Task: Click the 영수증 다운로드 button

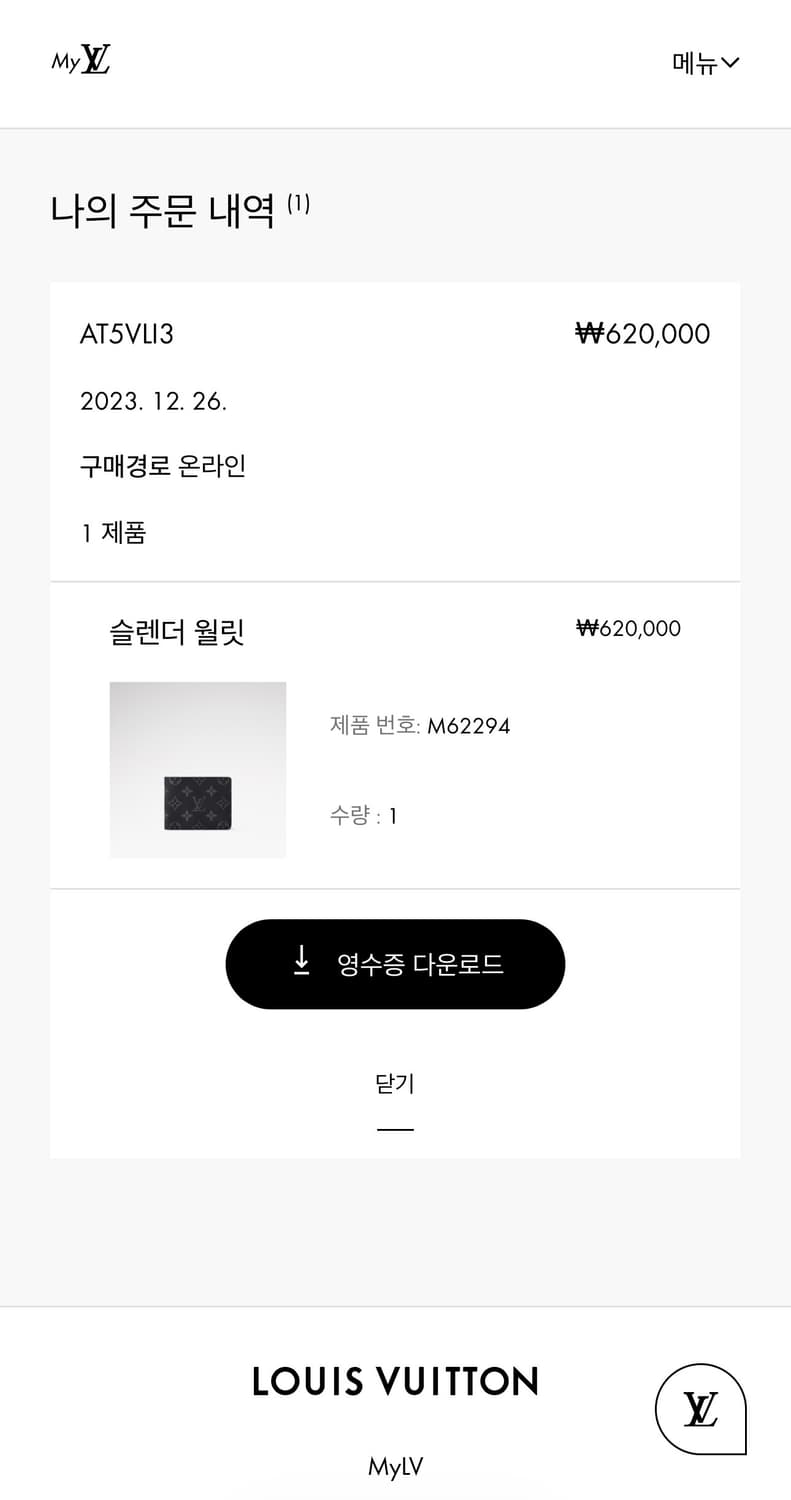Action: click(x=395, y=963)
